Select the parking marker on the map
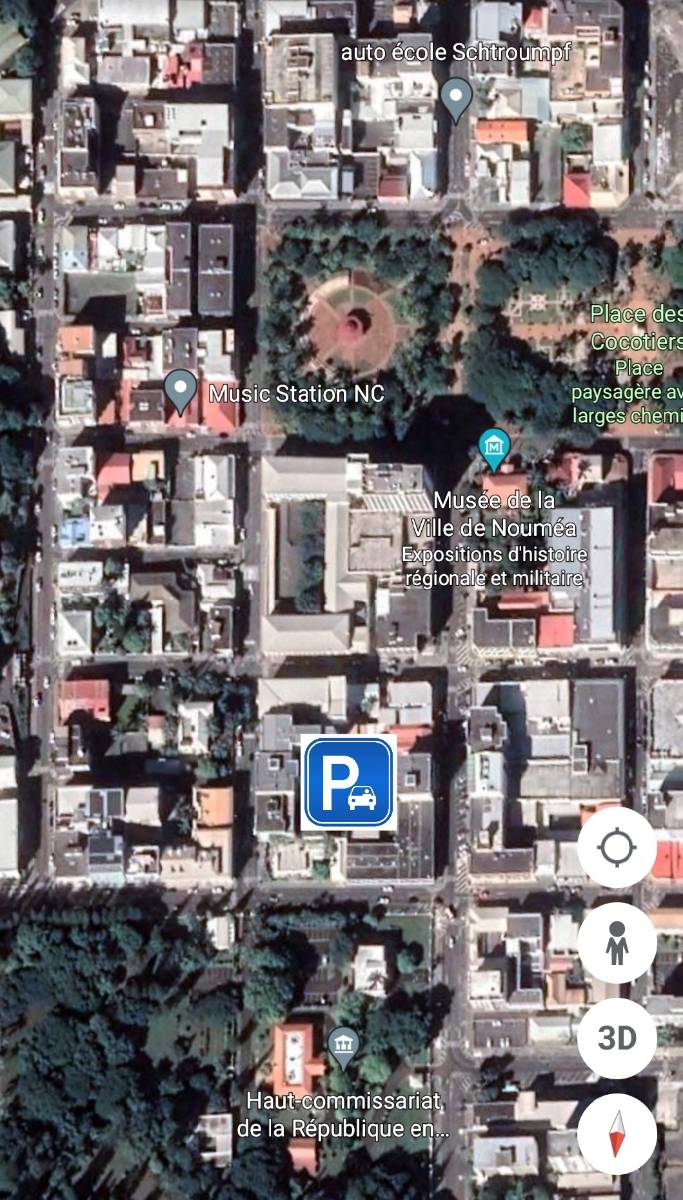This screenshot has height=1200, width=683. coord(348,783)
